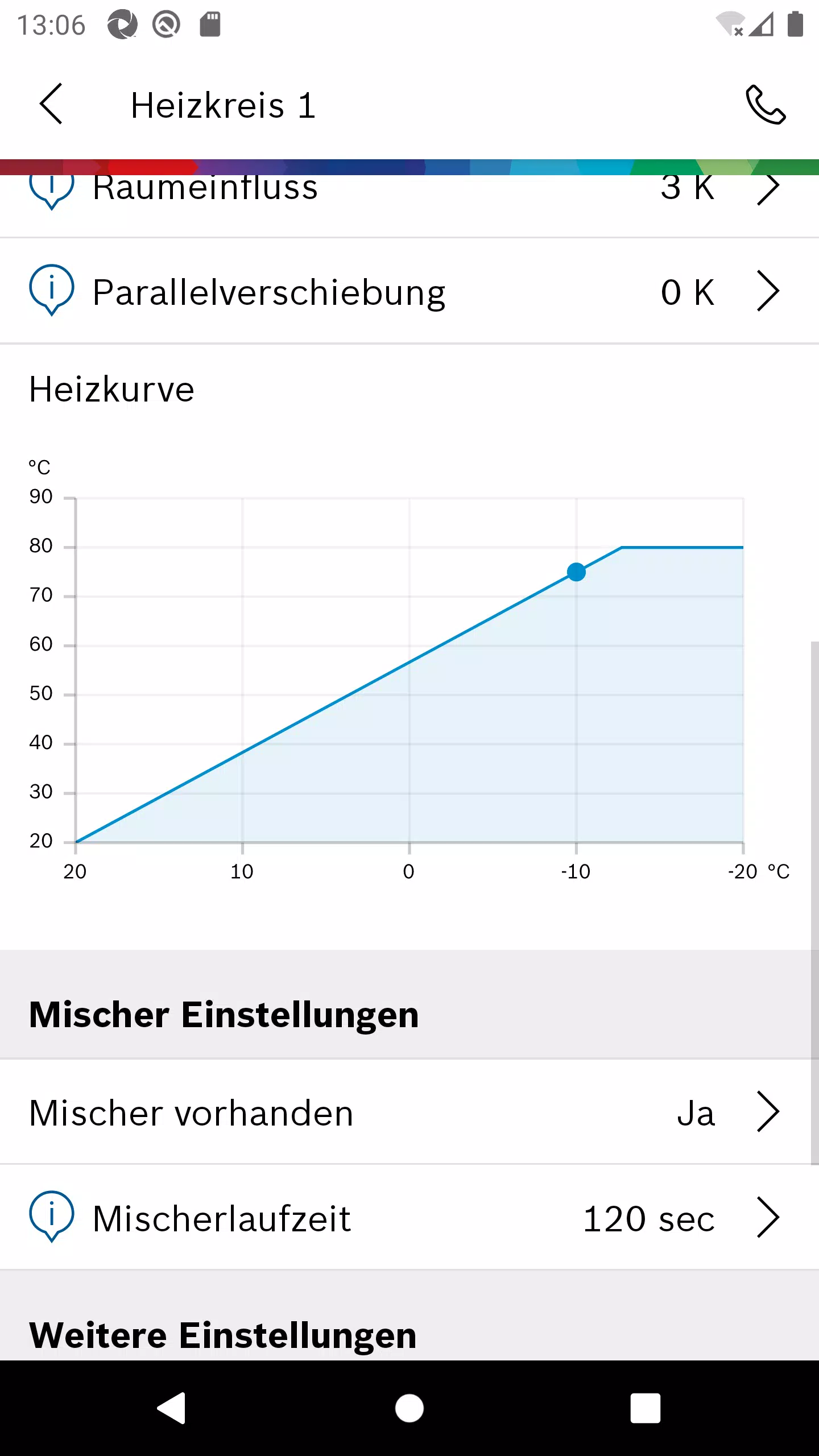Open the Mischerlaufzeit setting
The height and width of the screenshot is (1456, 819).
pos(409,1218)
